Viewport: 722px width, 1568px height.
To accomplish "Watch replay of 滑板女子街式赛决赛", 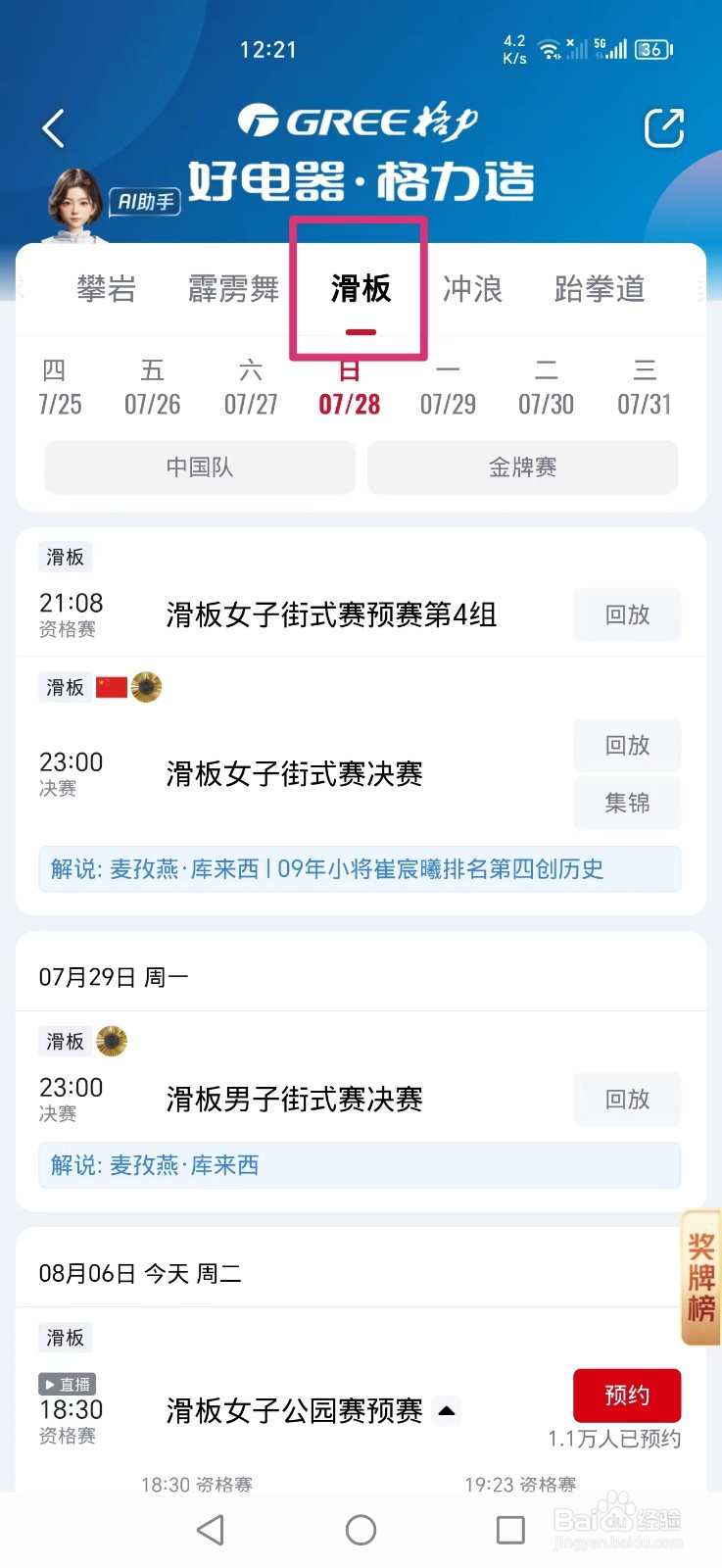I will (x=627, y=745).
